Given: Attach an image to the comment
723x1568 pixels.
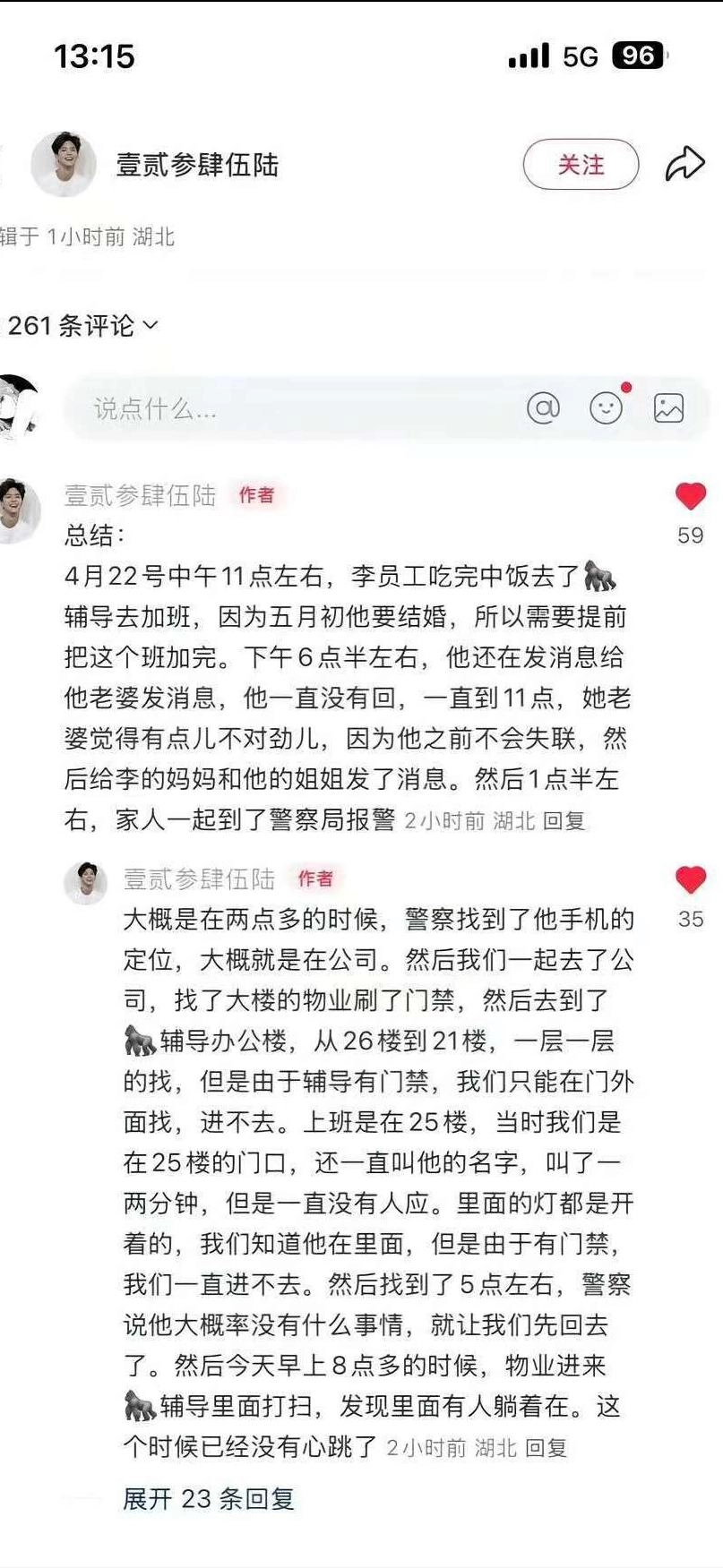Looking at the screenshot, I should [668, 408].
